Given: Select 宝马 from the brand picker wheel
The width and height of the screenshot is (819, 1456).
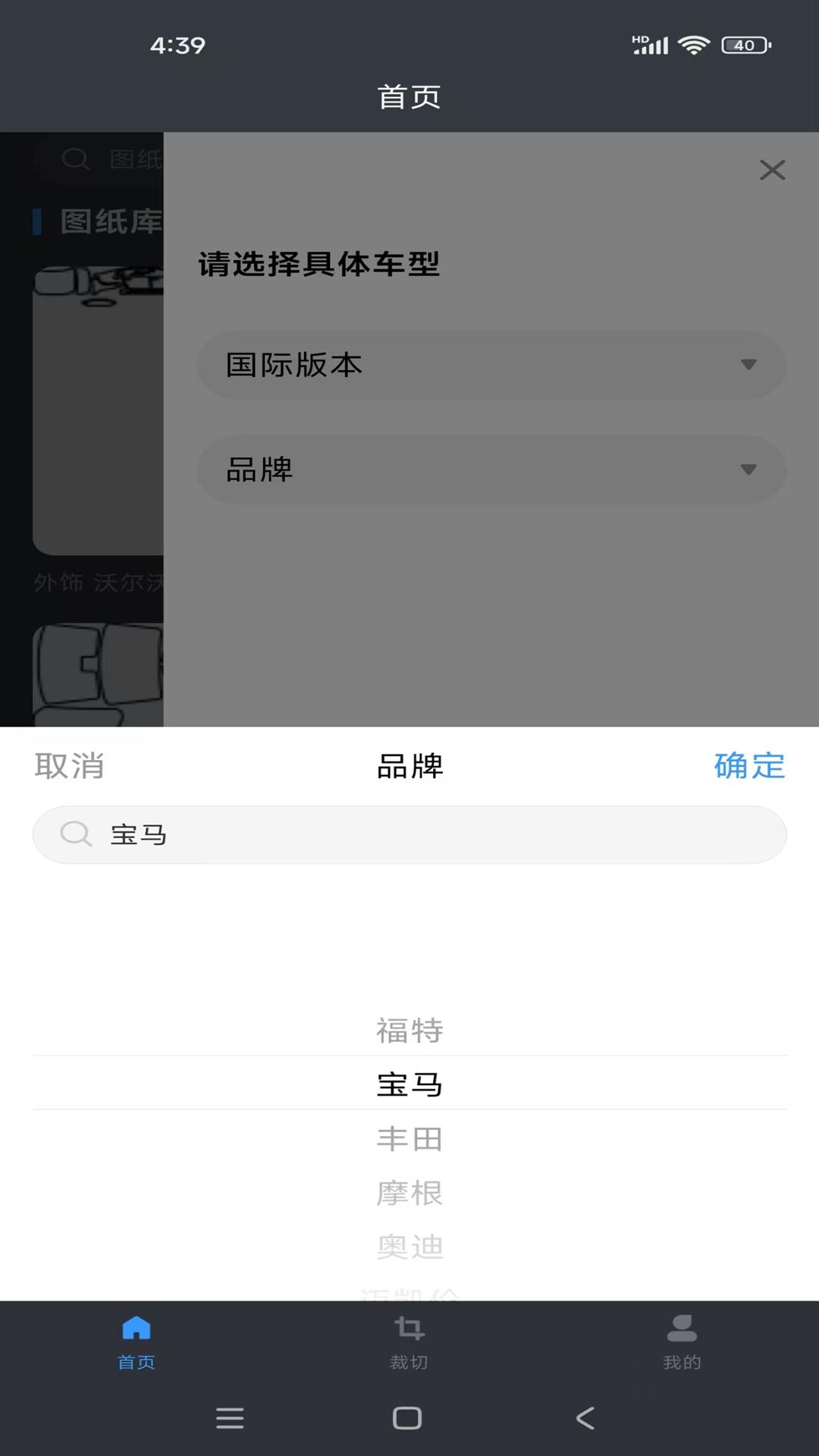Looking at the screenshot, I should (x=409, y=1084).
